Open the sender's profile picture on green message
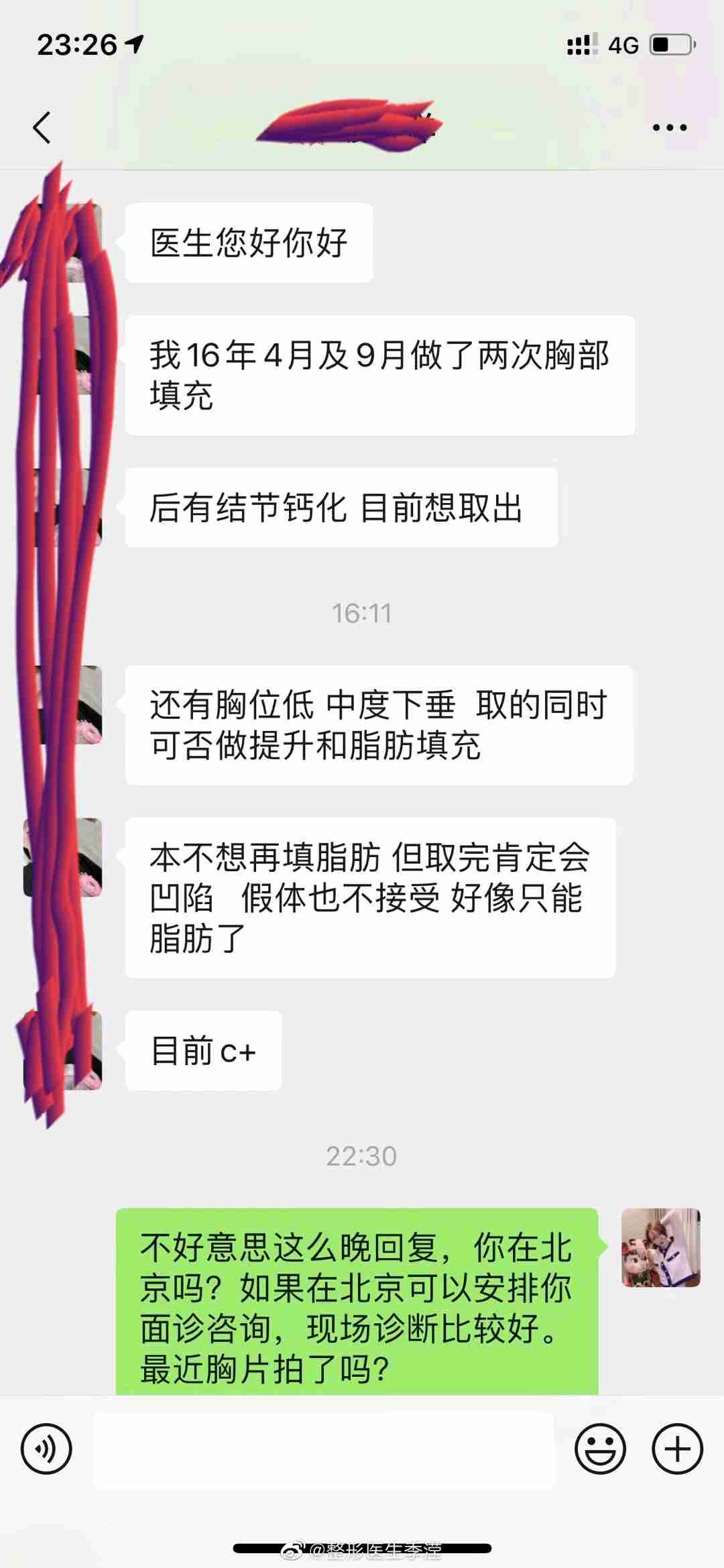The width and height of the screenshot is (724, 1568). tap(660, 1247)
